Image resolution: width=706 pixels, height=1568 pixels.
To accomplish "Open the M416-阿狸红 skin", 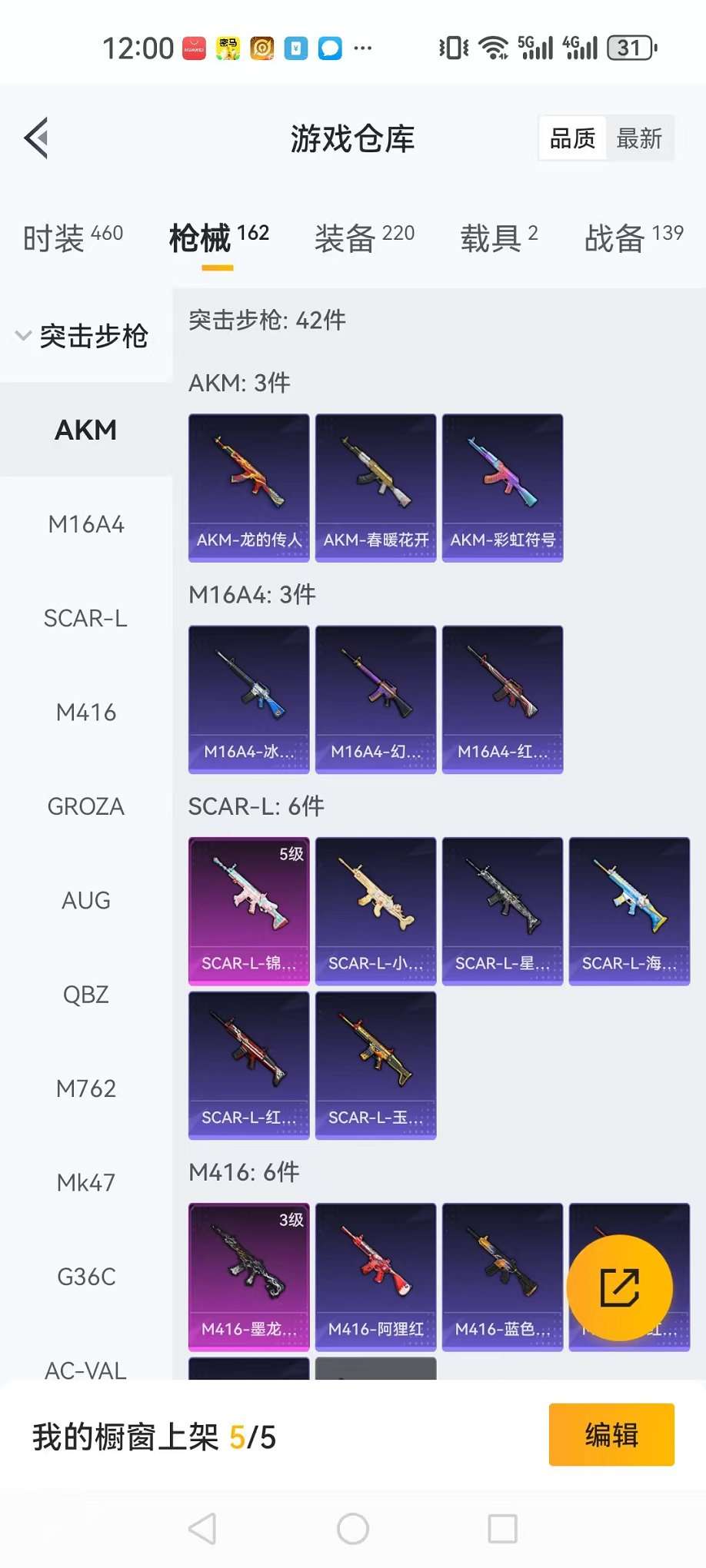I will click(x=376, y=1277).
